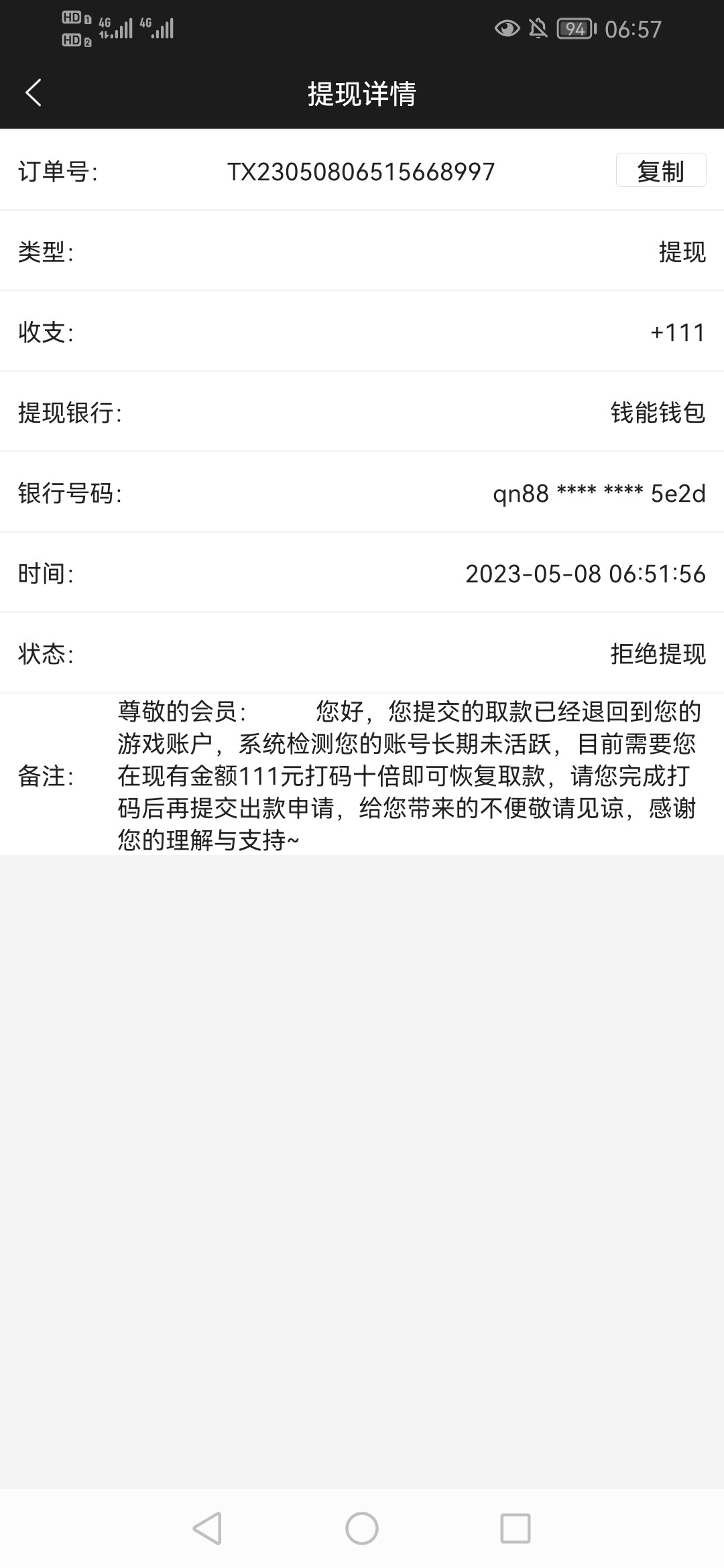Click the back arrow on 提现详情 header
Viewport: 724px width, 1568px height.
coord(35,92)
